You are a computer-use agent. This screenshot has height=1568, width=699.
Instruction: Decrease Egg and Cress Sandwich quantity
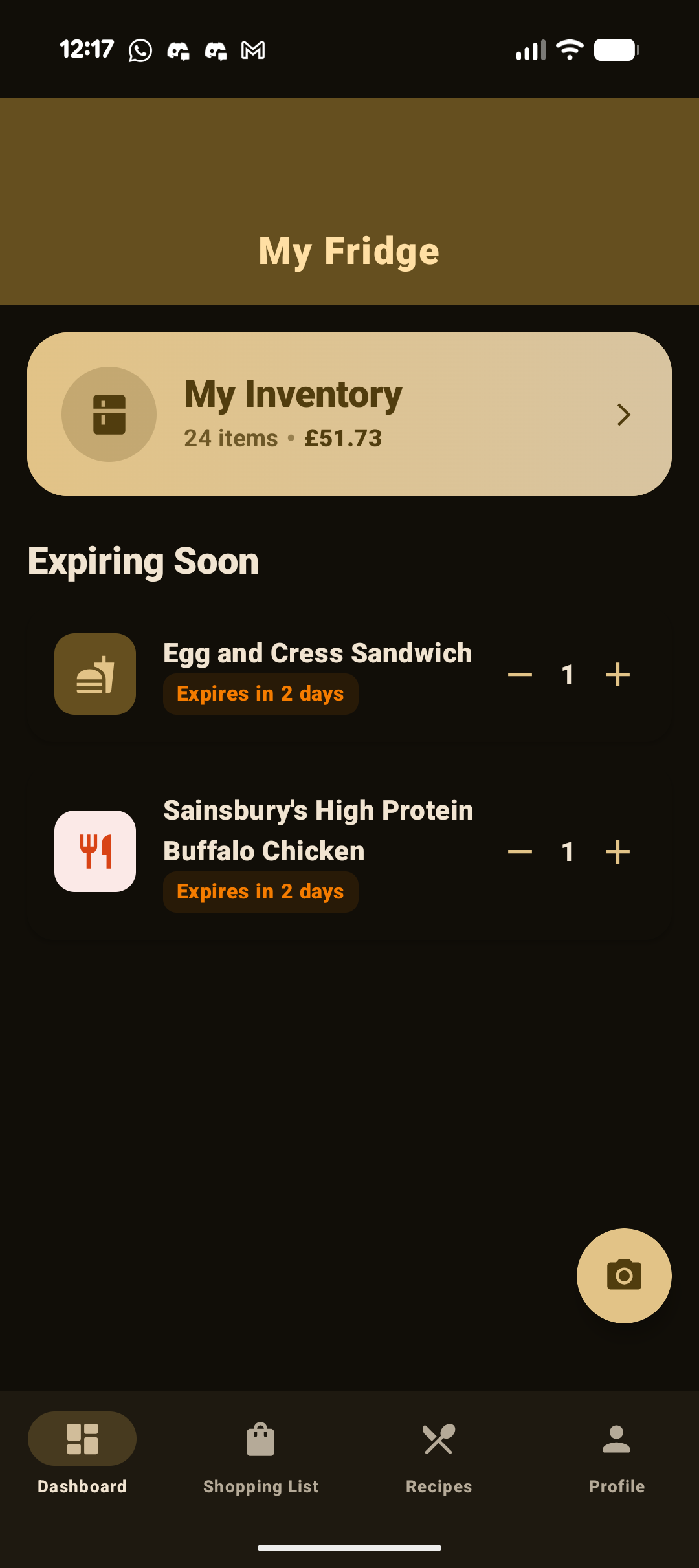pyautogui.click(x=520, y=675)
